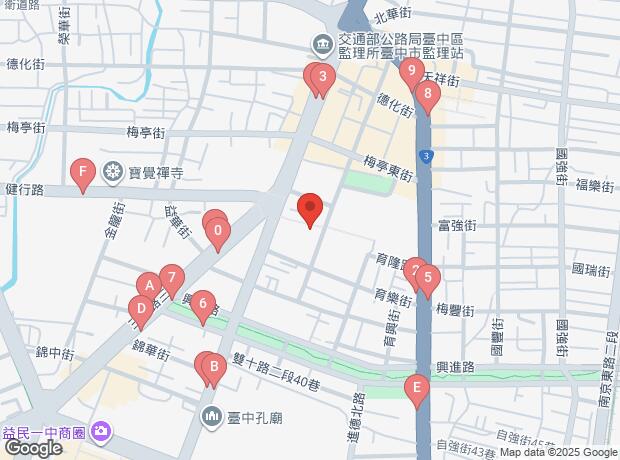This screenshot has width=620, height=460.
Task: Open marker B above 臺中孔廟
Action: click(x=212, y=367)
